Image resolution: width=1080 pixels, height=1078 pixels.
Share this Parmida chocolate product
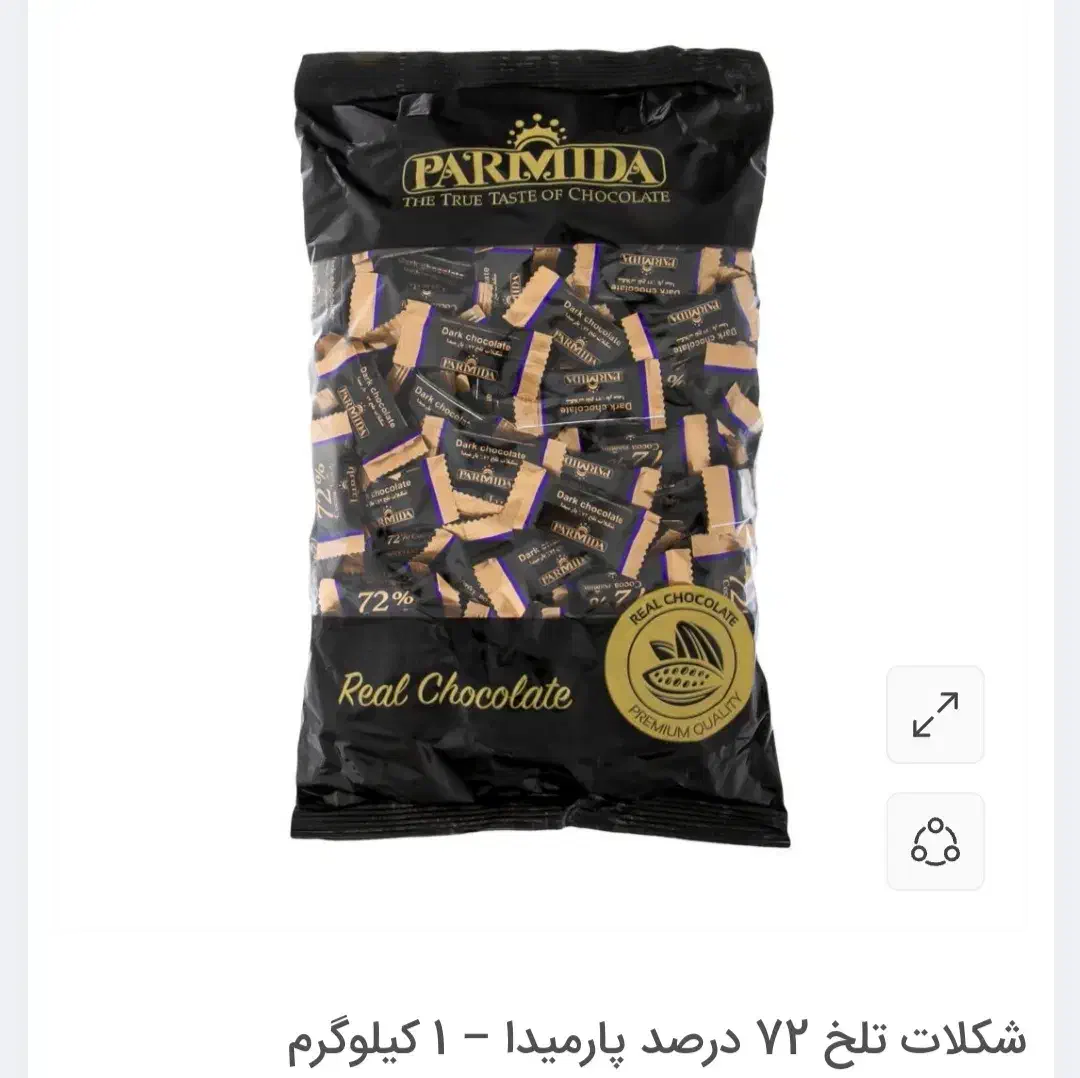click(935, 841)
